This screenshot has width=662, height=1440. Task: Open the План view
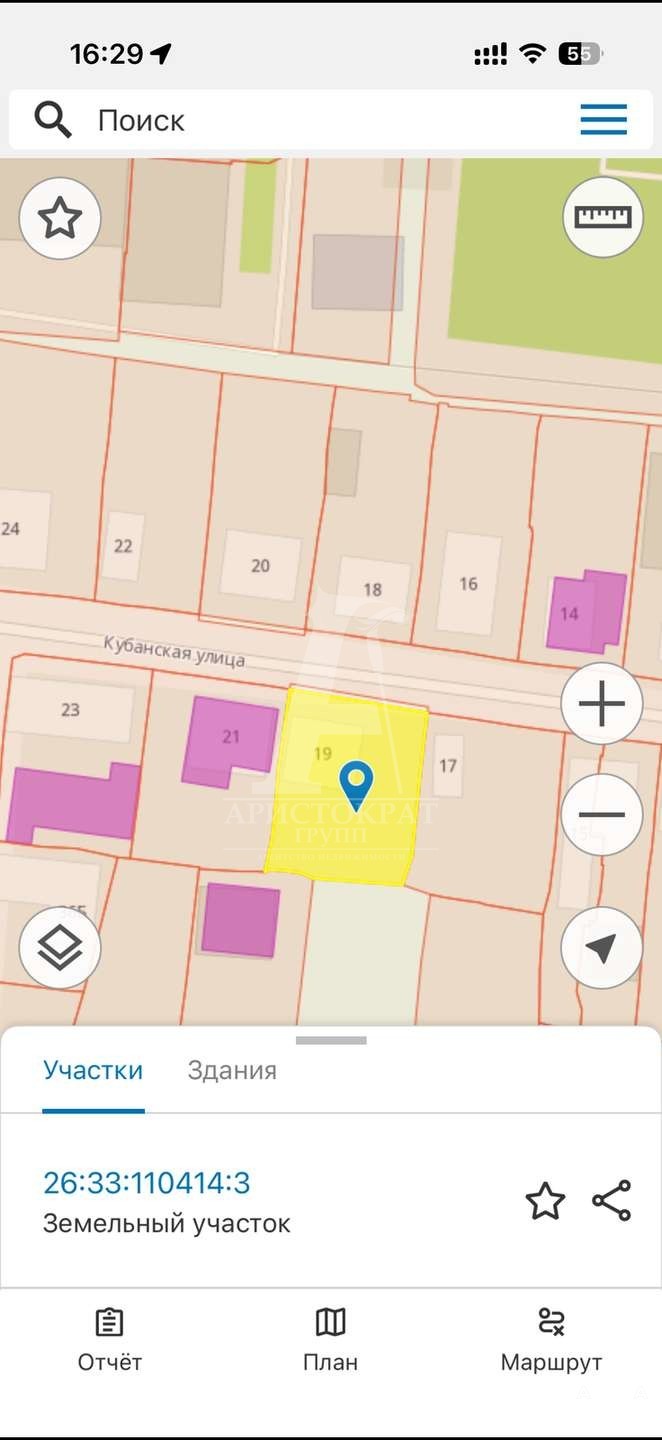click(330, 1340)
